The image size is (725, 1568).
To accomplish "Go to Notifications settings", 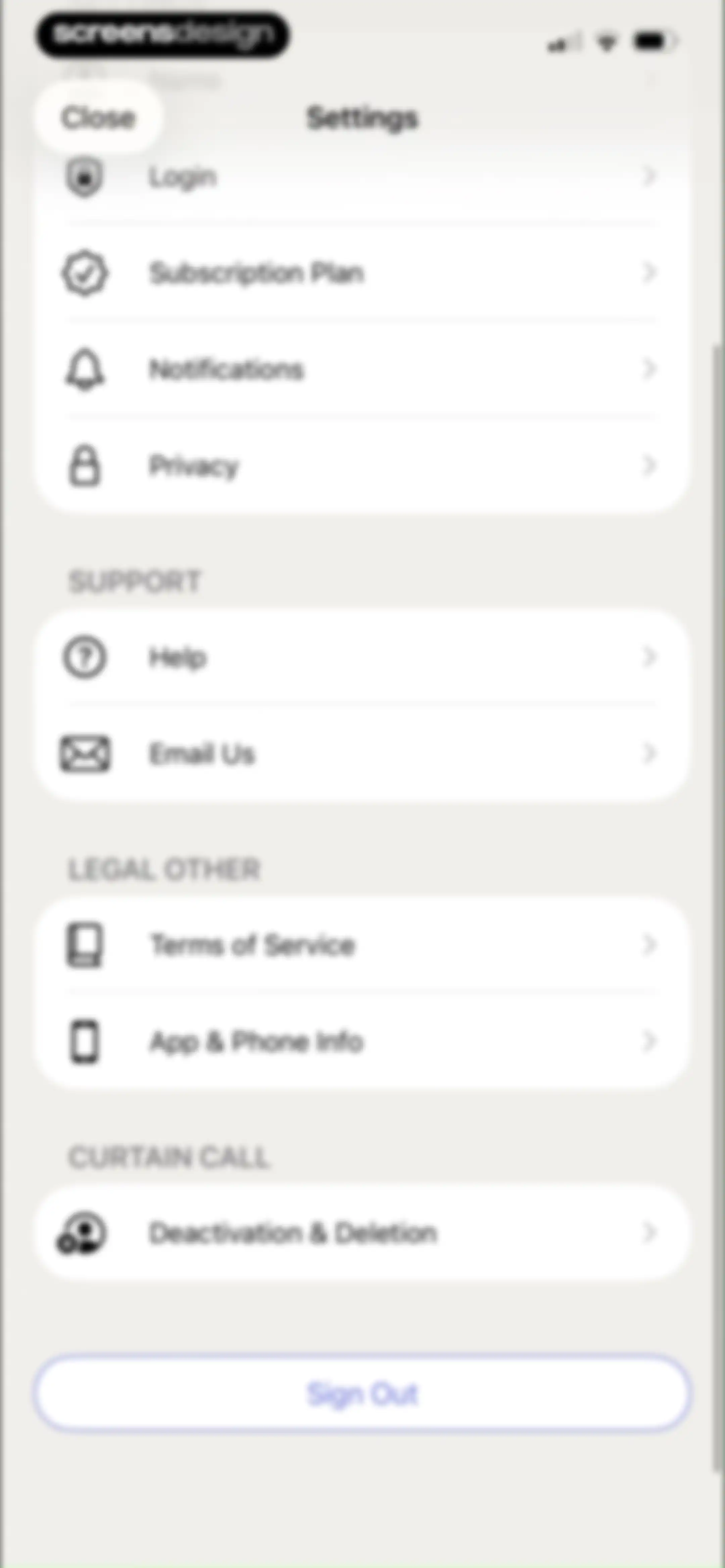I will pyautogui.click(x=362, y=369).
